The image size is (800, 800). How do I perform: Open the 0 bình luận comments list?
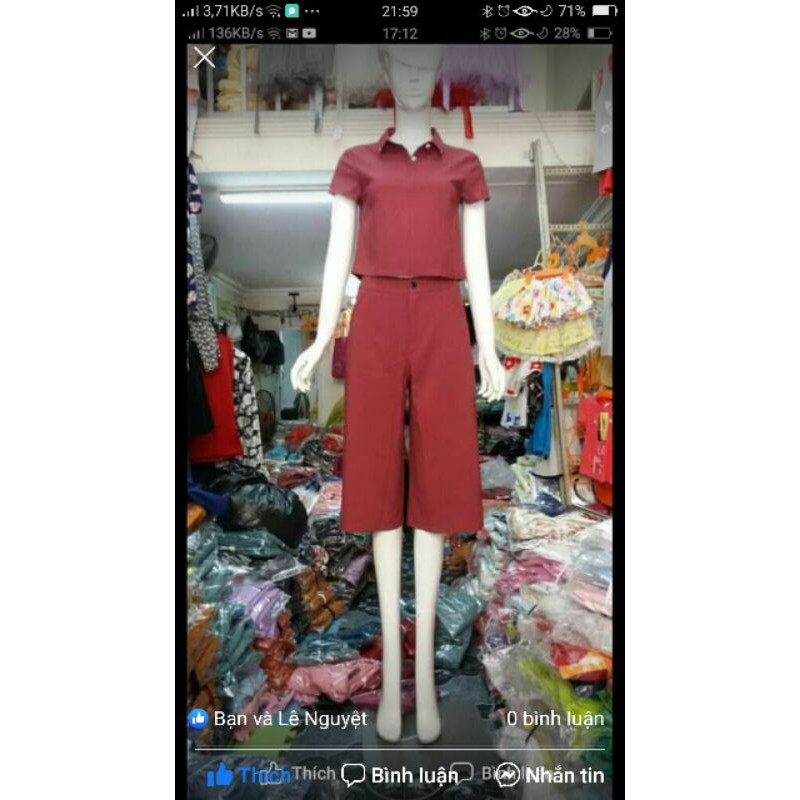(555, 718)
